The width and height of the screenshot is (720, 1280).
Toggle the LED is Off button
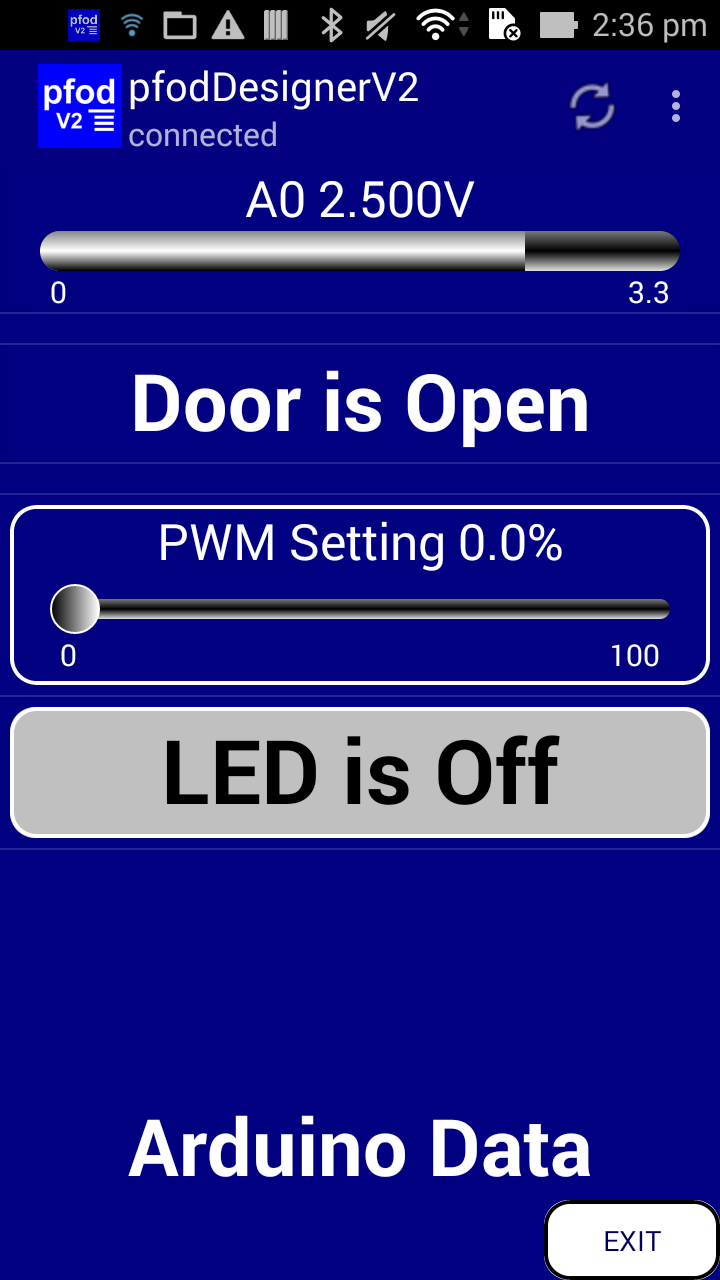360,772
